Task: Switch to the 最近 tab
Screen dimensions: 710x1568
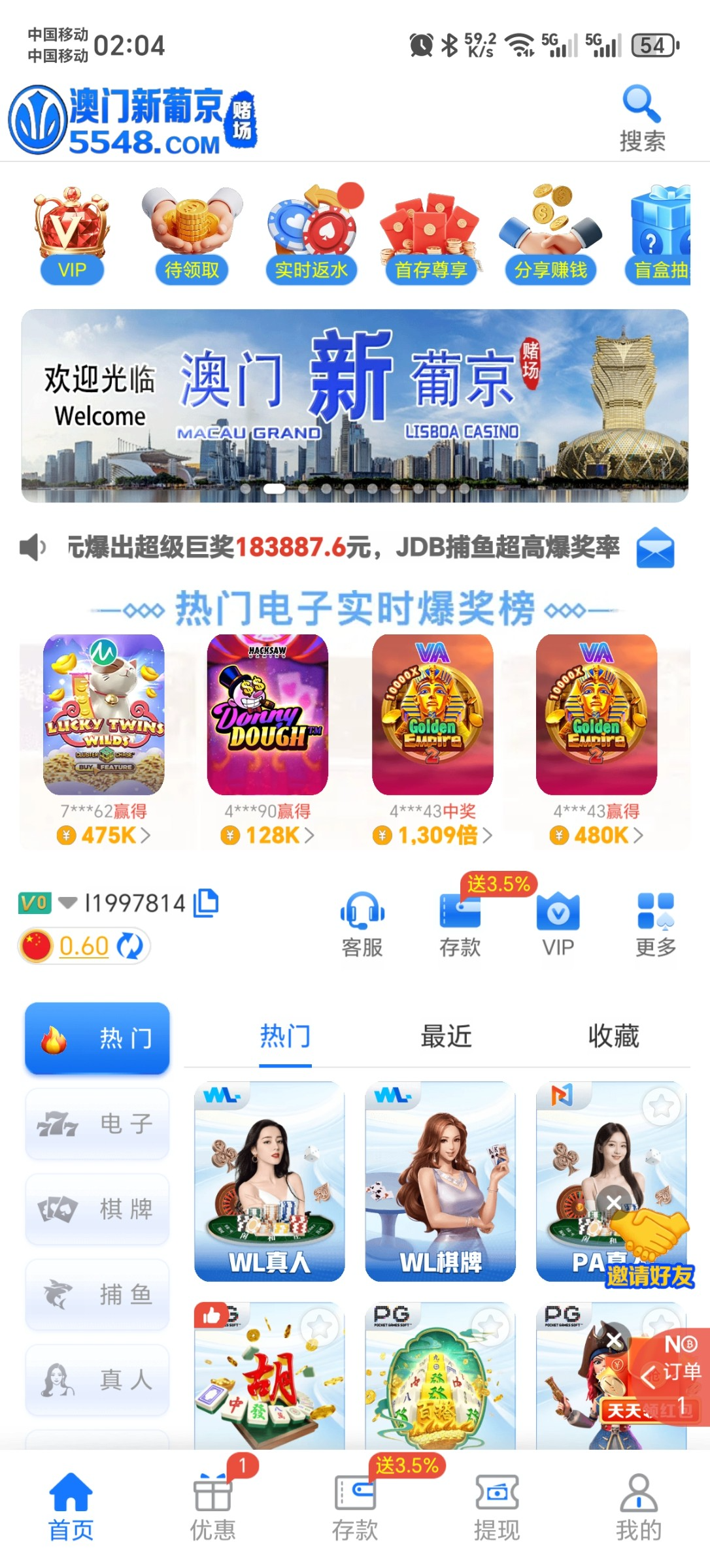Action: coord(446,1036)
